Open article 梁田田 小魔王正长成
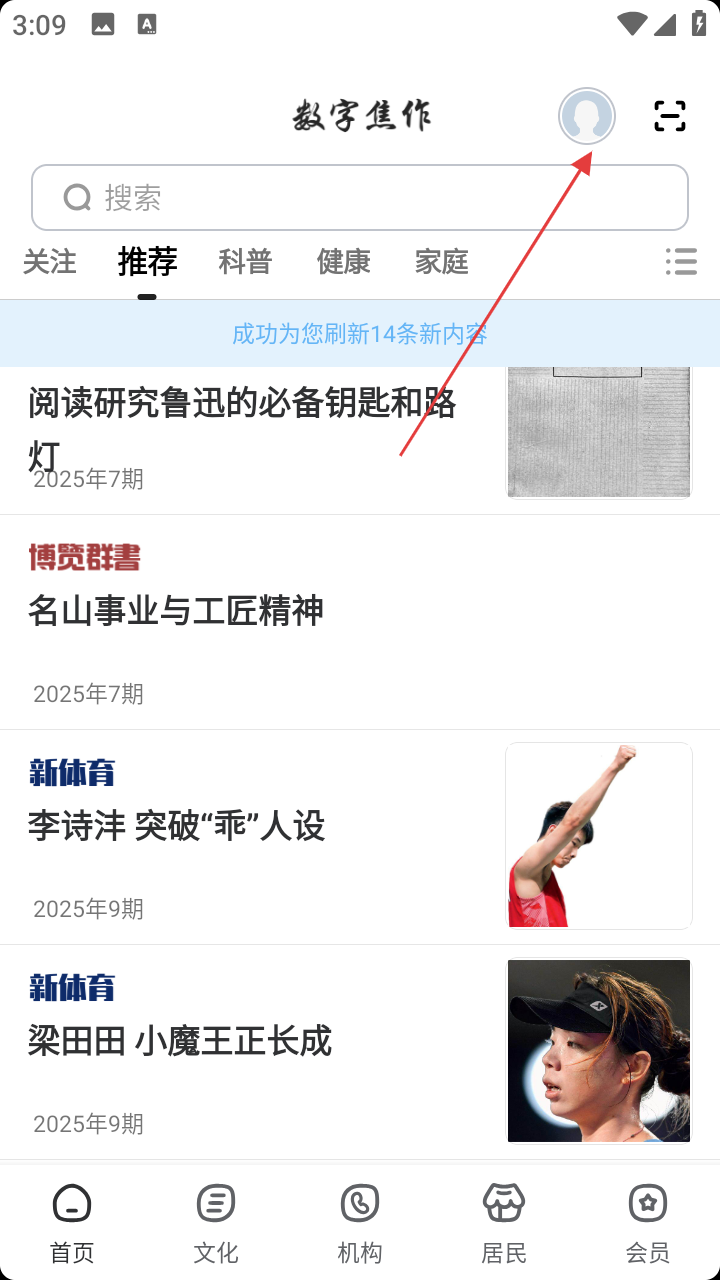 [180, 1041]
